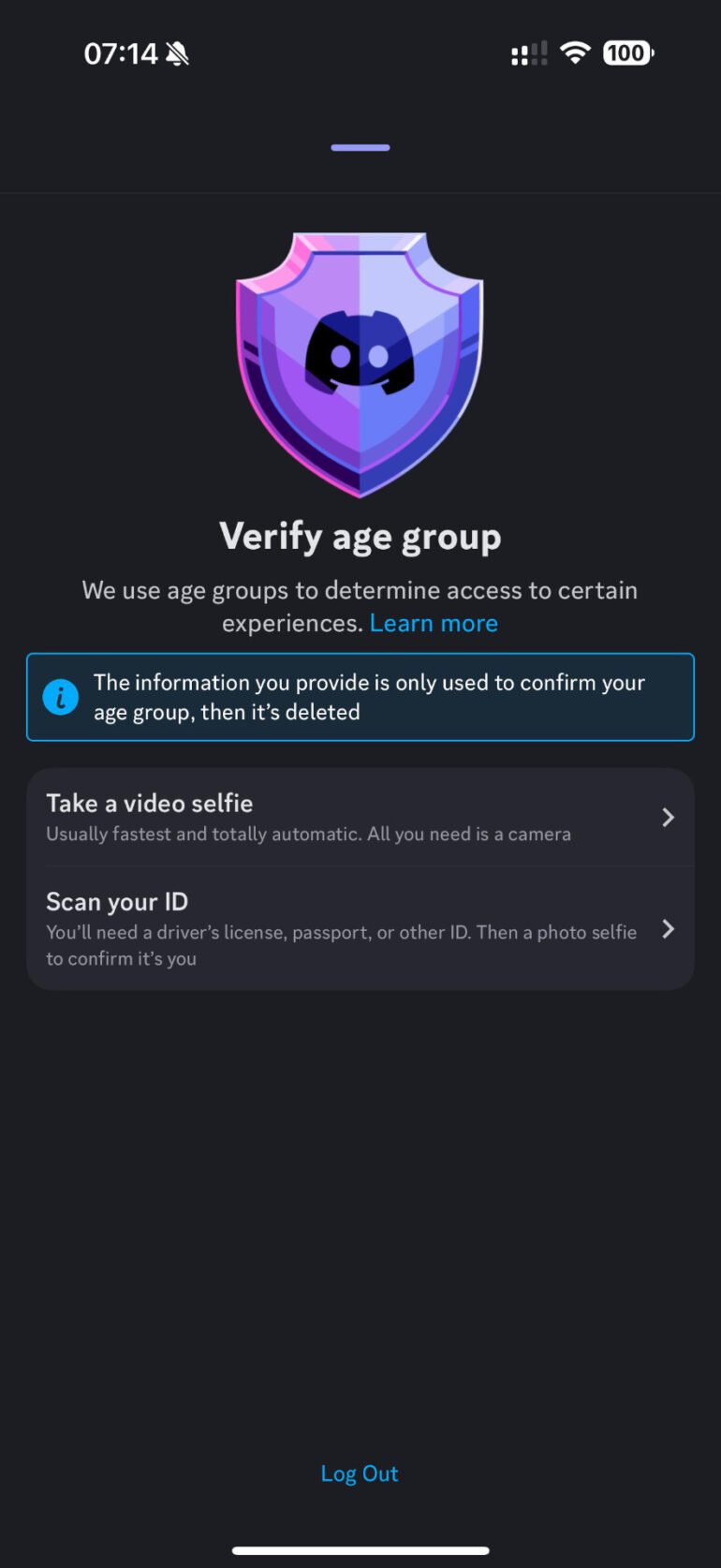Image resolution: width=721 pixels, height=1568 pixels.
Task: Click the blue information banner text
Action: coord(368,697)
